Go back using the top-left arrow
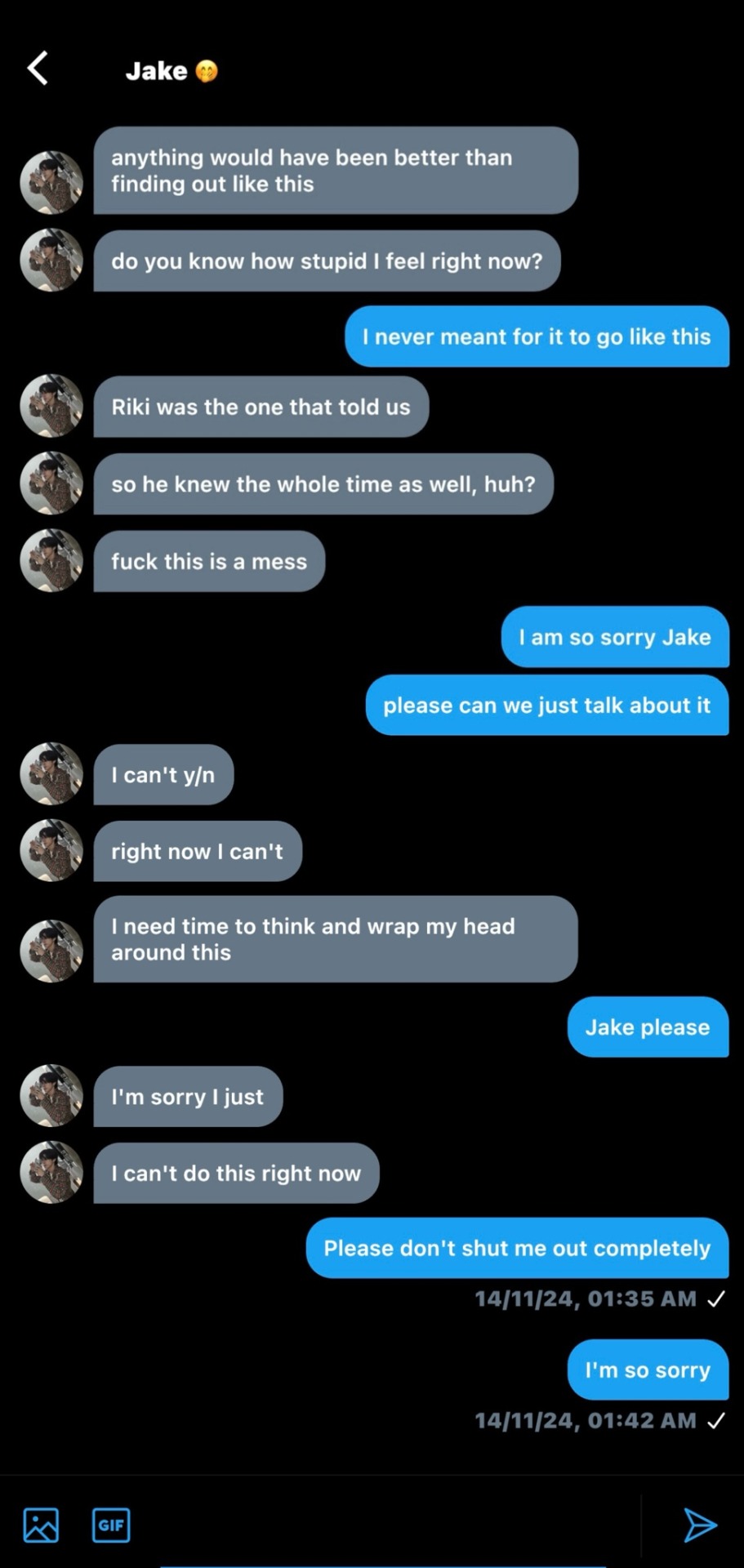Viewport: 744px width, 1568px height. tap(38, 69)
